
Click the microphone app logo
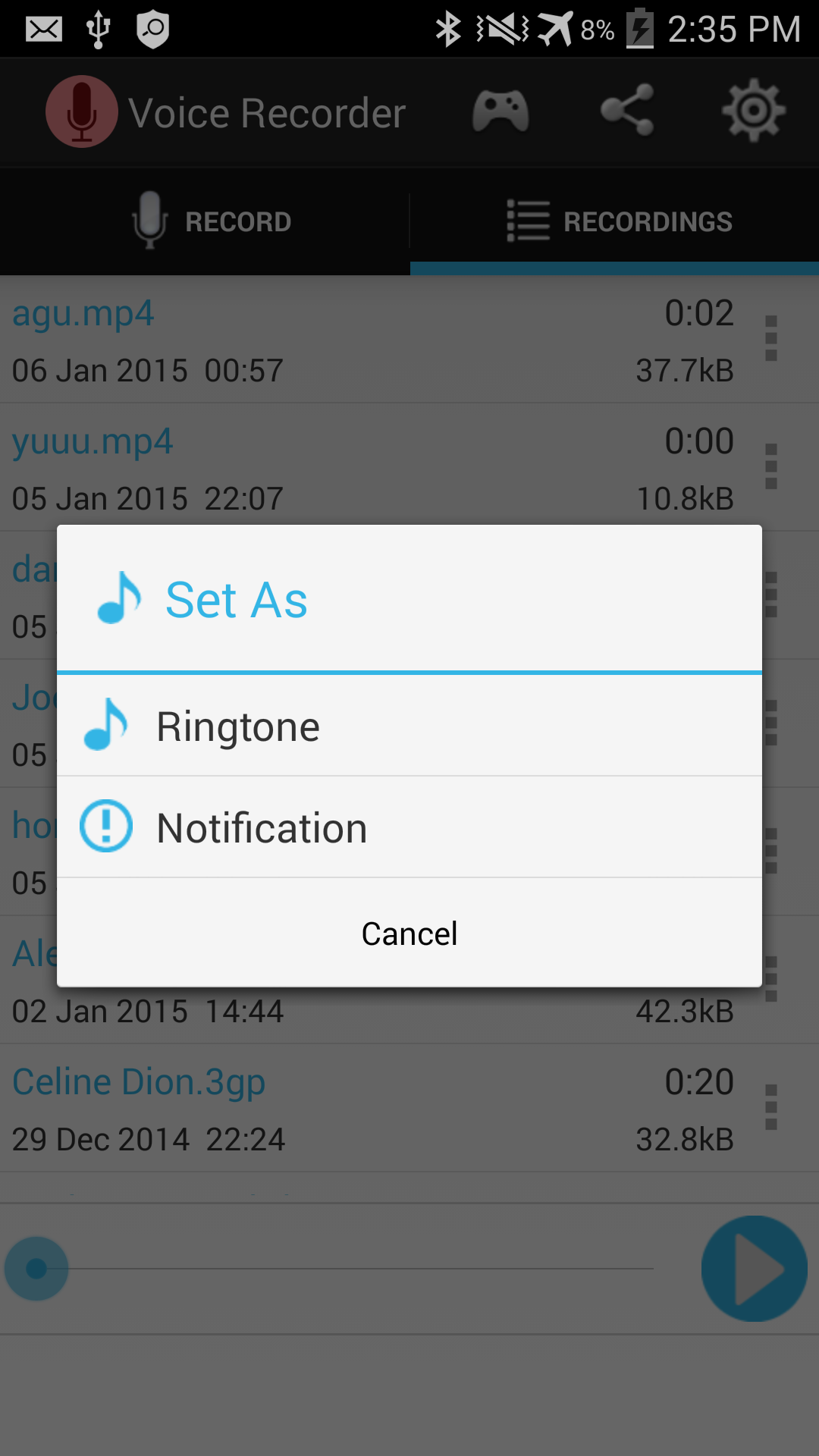(x=82, y=111)
